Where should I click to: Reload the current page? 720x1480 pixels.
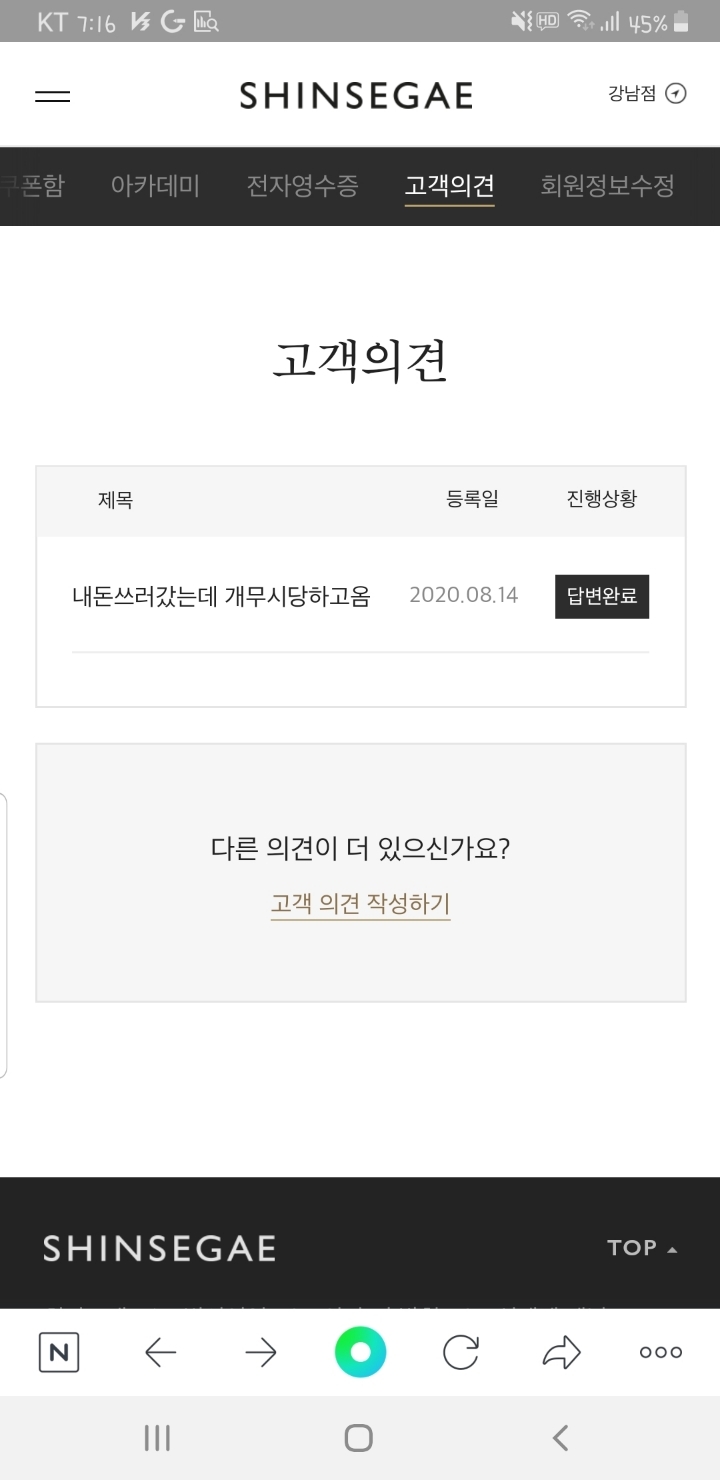[460, 1353]
